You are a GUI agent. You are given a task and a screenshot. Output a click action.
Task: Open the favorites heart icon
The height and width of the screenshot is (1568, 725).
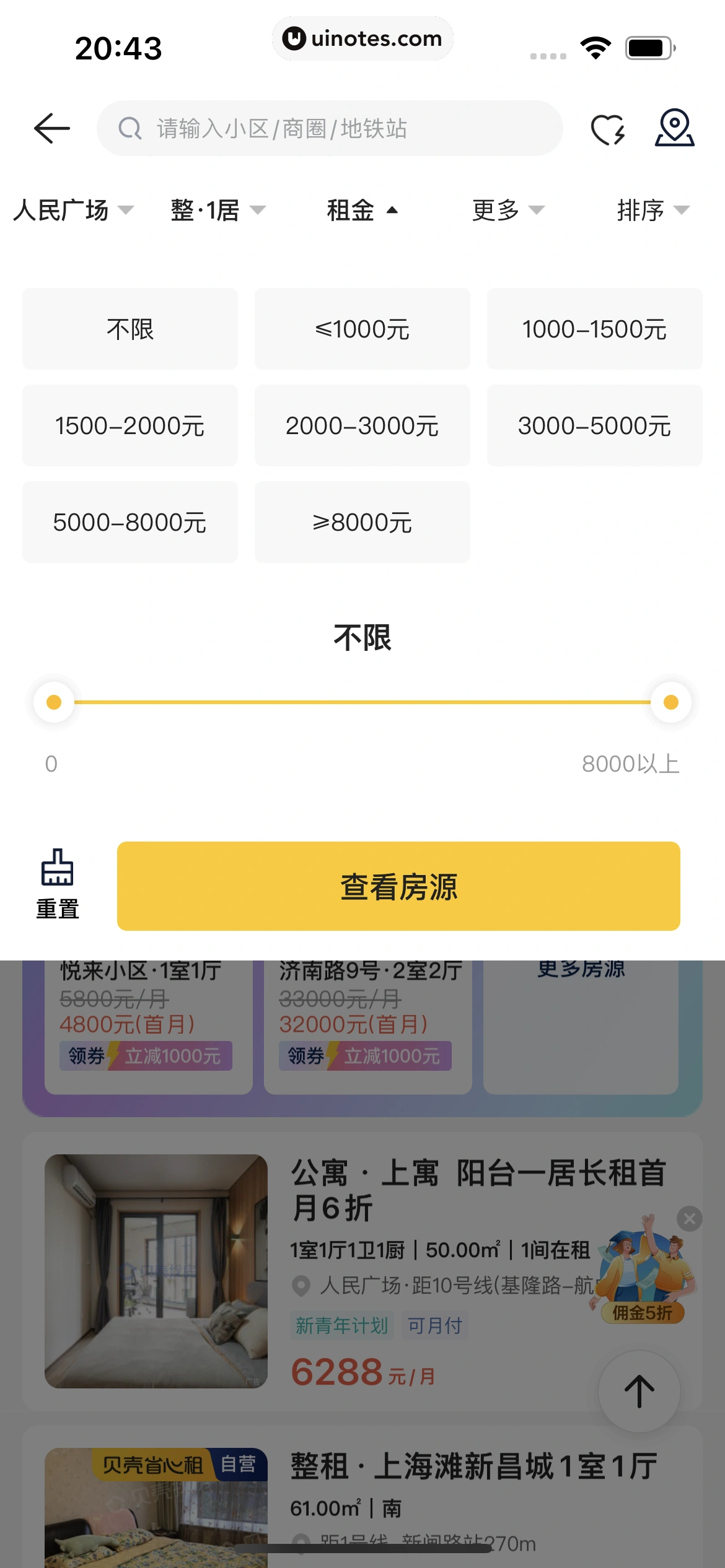(x=607, y=129)
